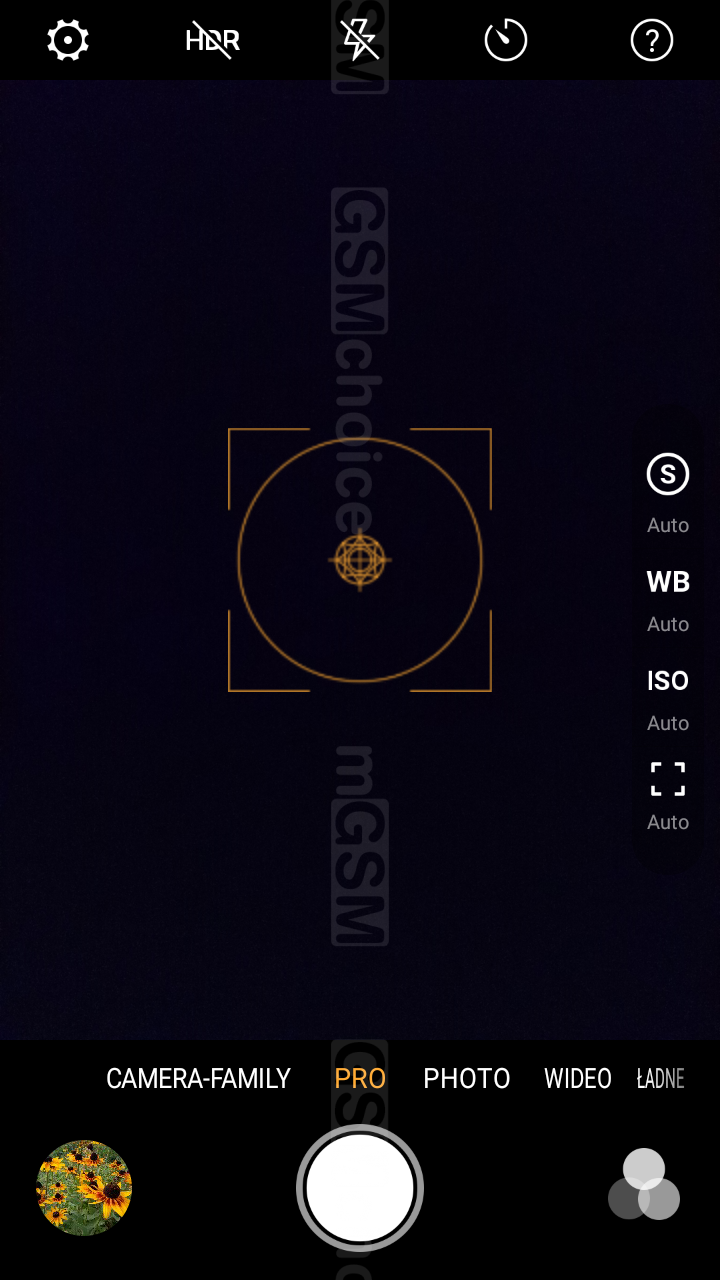Open the last photo in gallery
Viewport: 720px width, 1280px height.
tap(84, 1188)
